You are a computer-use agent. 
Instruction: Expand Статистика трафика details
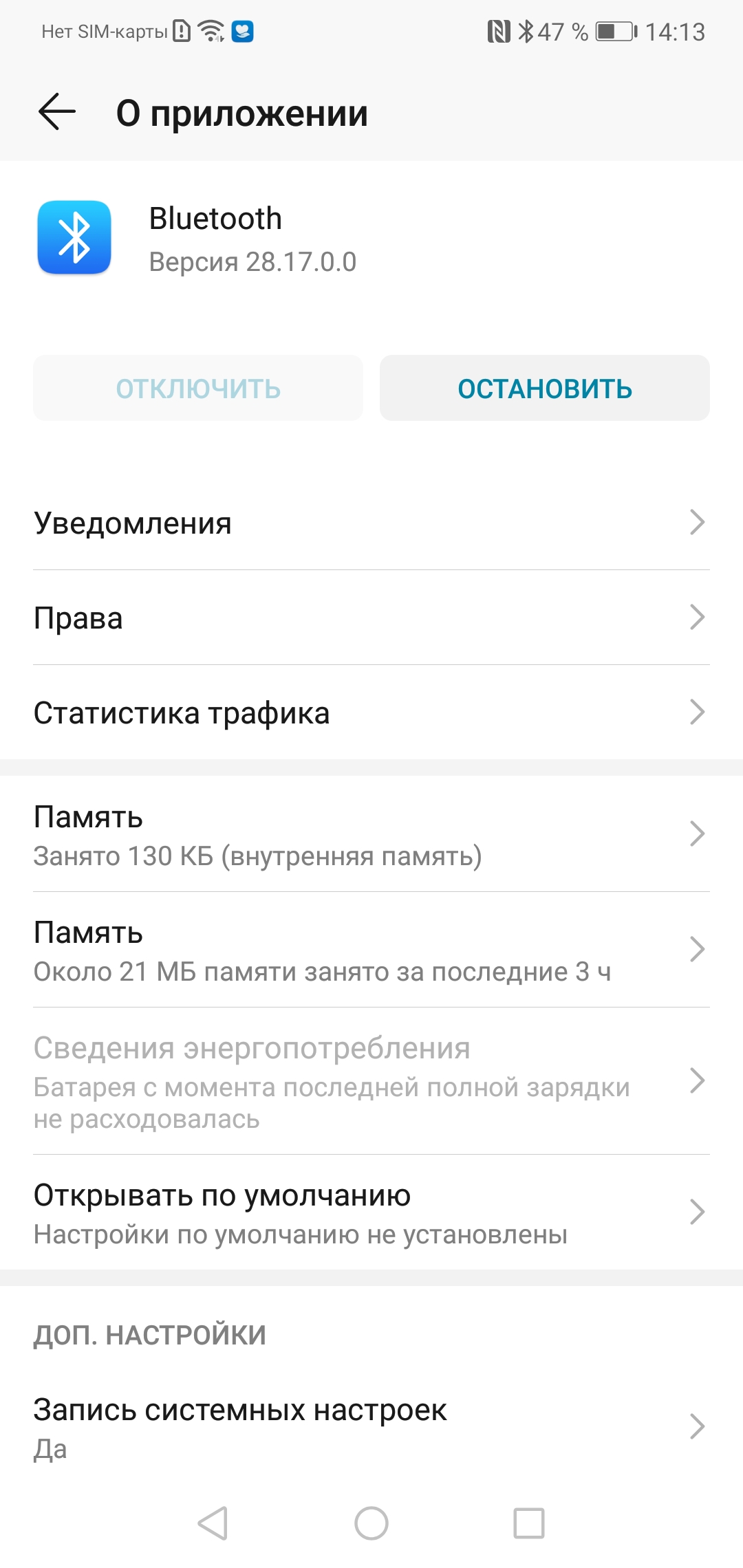pyautogui.click(x=697, y=712)
